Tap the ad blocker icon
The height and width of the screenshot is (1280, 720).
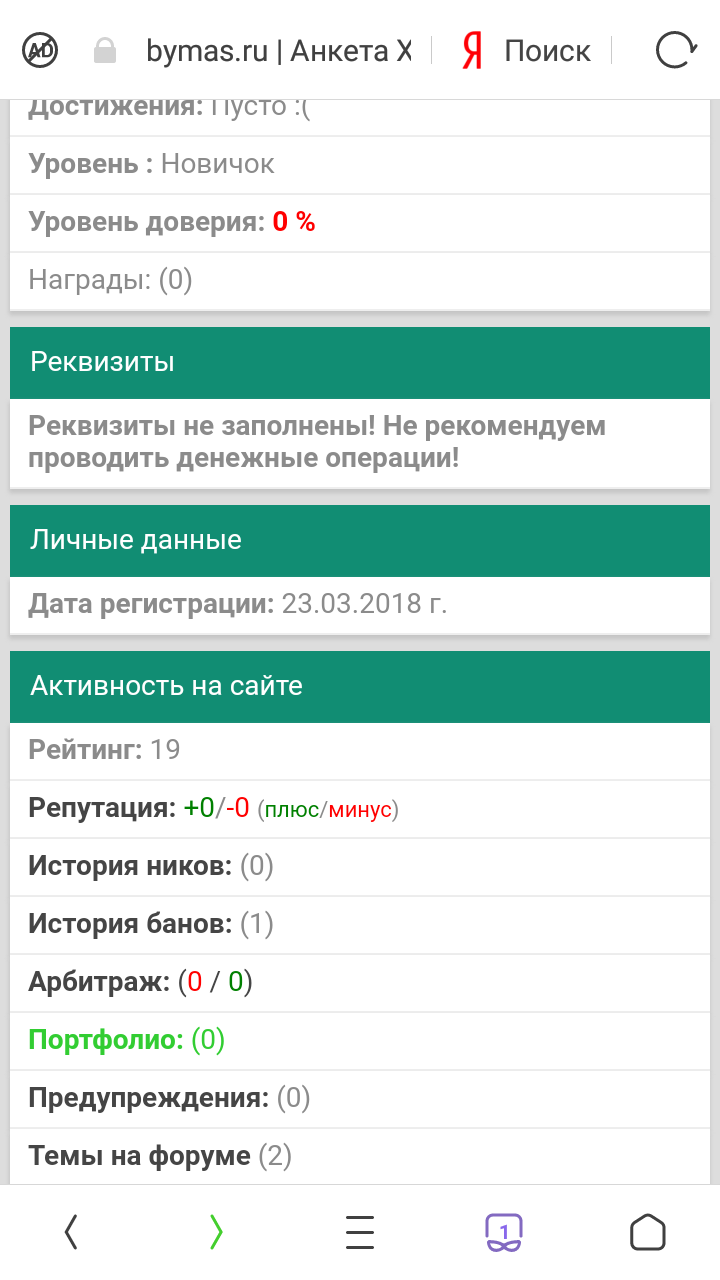pos(42,50)
